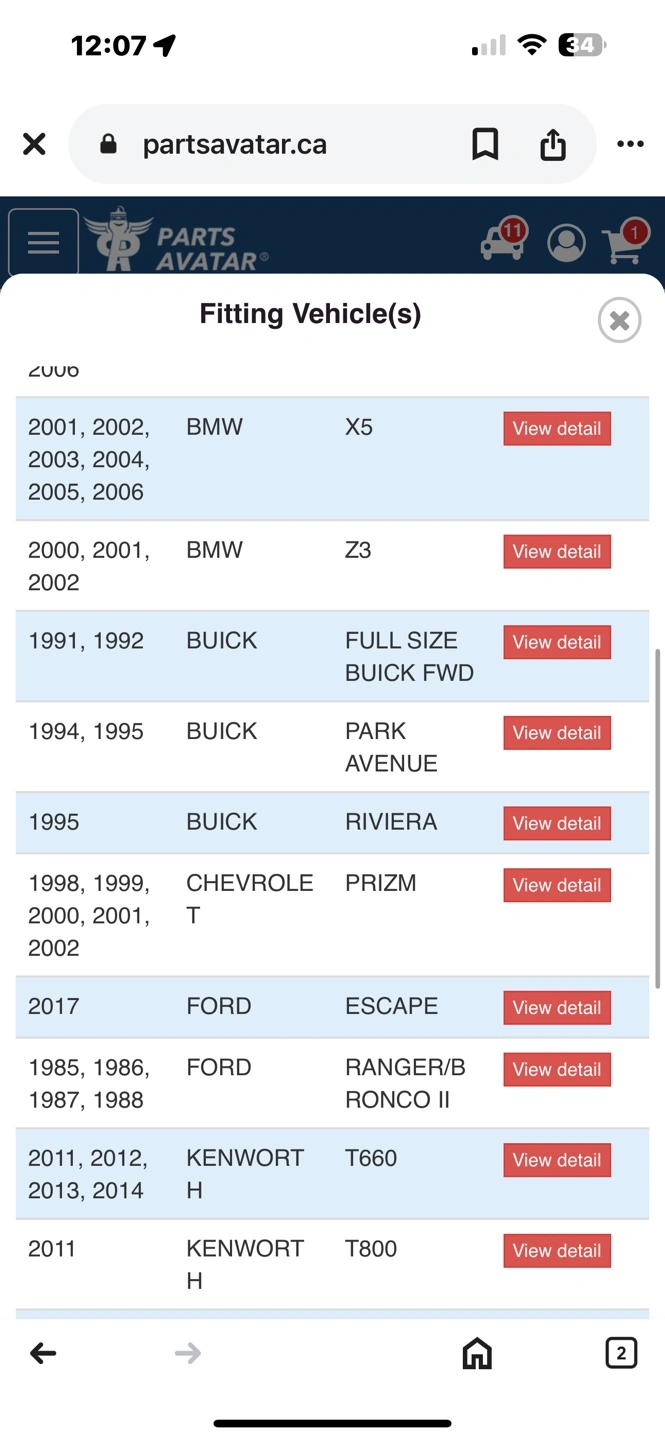The height and width of the screenshot is (1440, 665).
Task: Go to the browser home page
Action: coord(477,1353)
